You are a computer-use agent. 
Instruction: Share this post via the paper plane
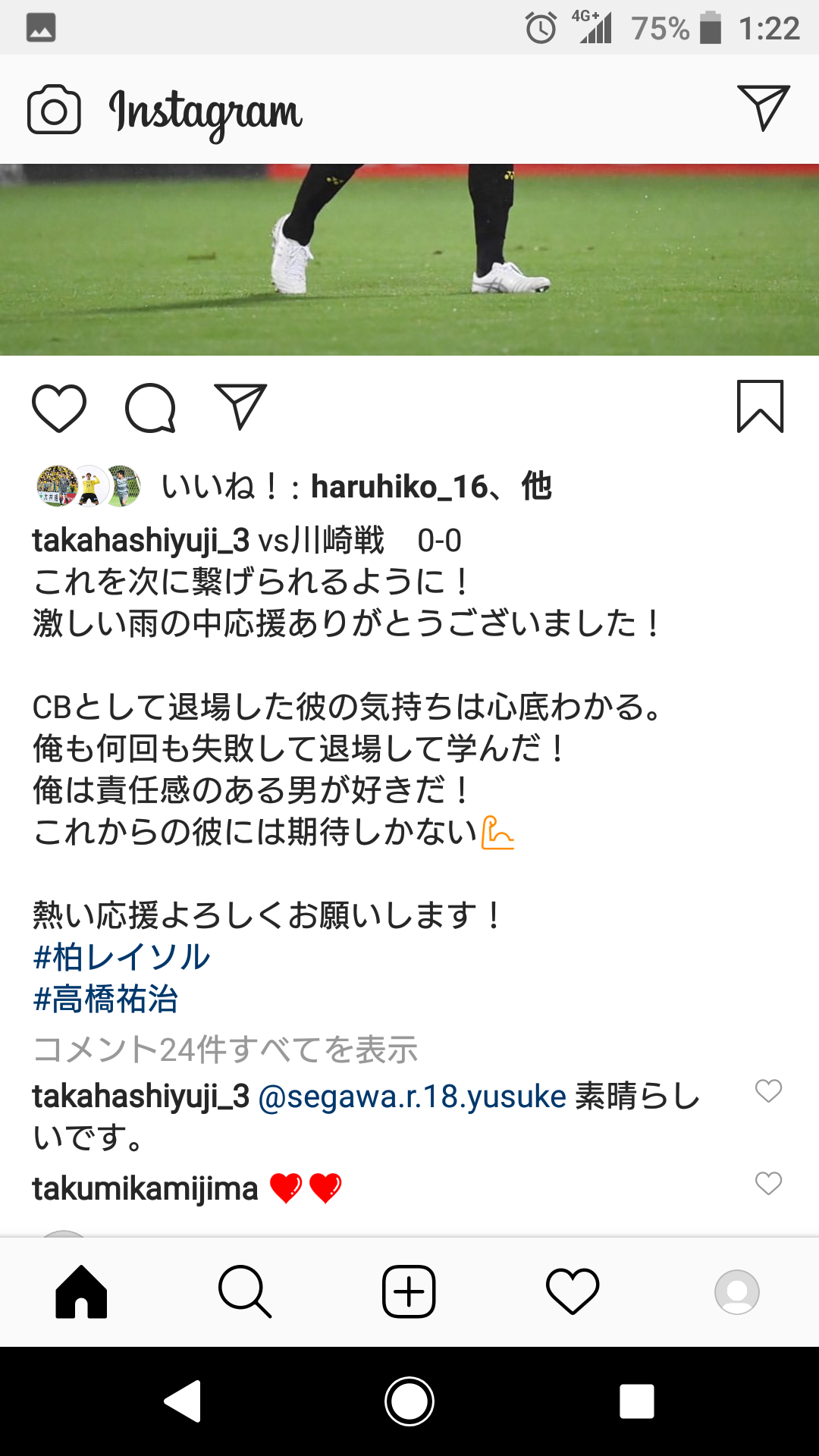[x=240, y=406]
